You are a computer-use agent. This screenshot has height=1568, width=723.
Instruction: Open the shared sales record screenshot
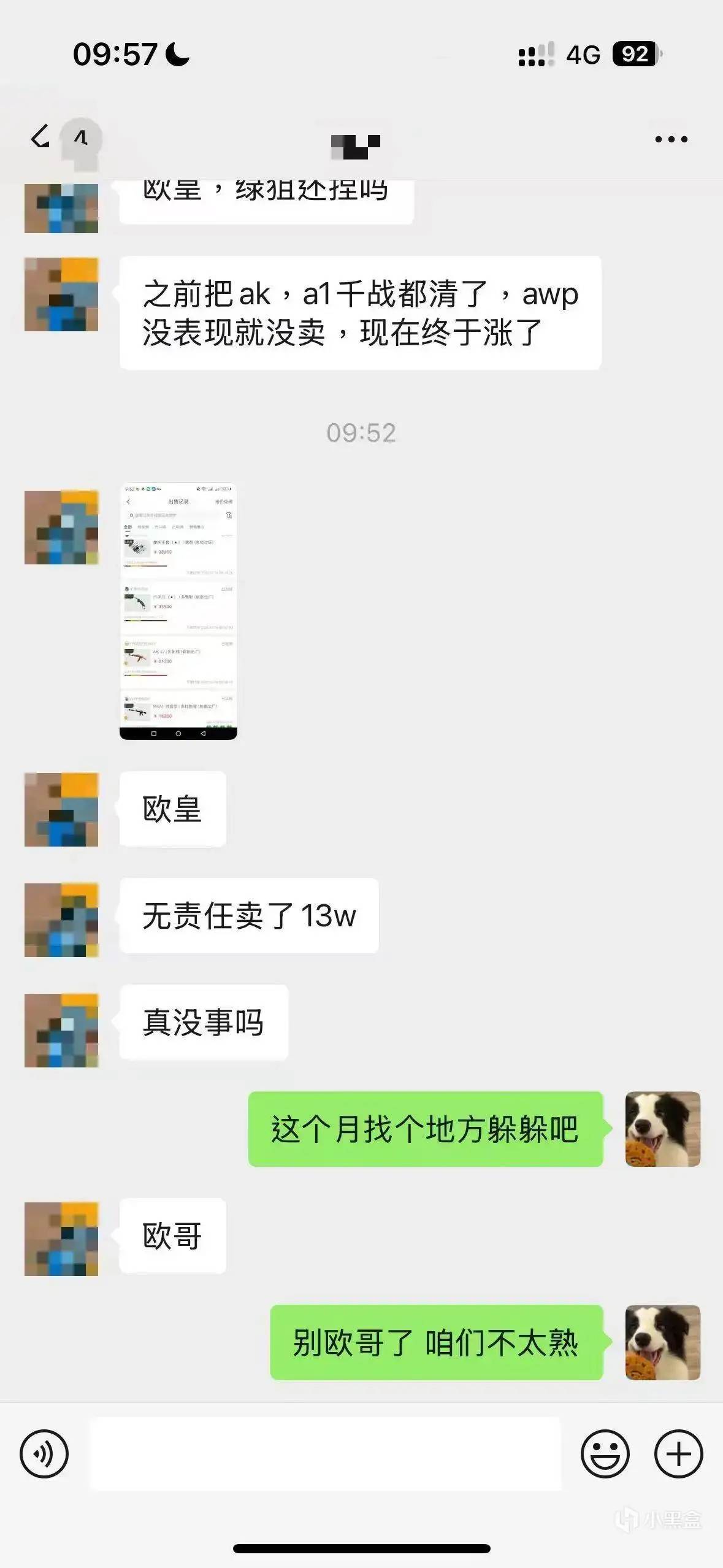point(178,612)
